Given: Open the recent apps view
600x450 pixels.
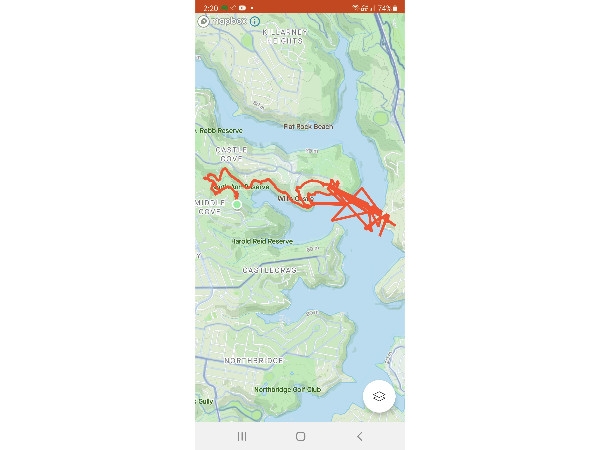Looking at the screenshot, I should pos(241,436).
